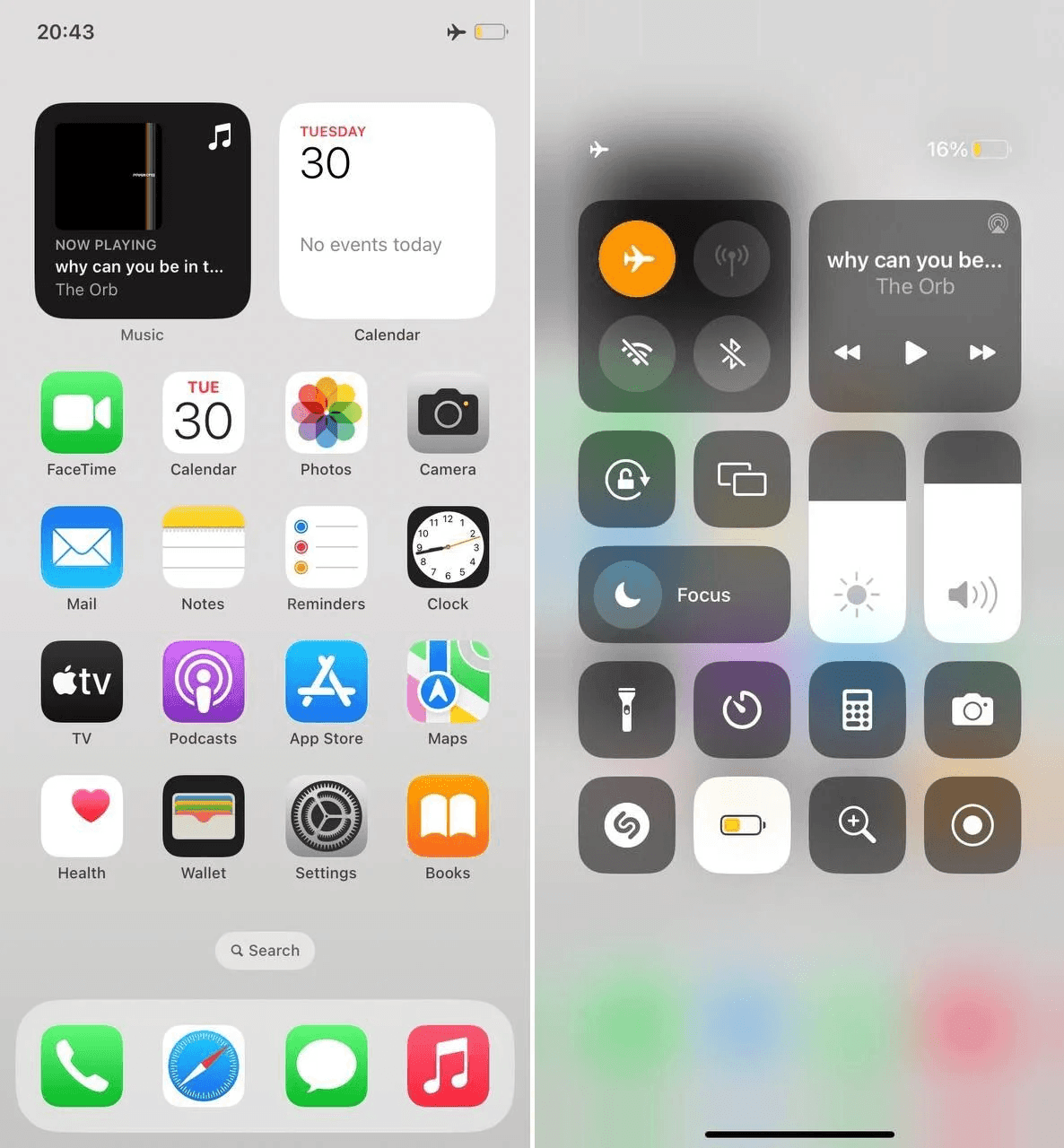Toggle the Focus mode button

pyautogui.click(x=684, y=595)
